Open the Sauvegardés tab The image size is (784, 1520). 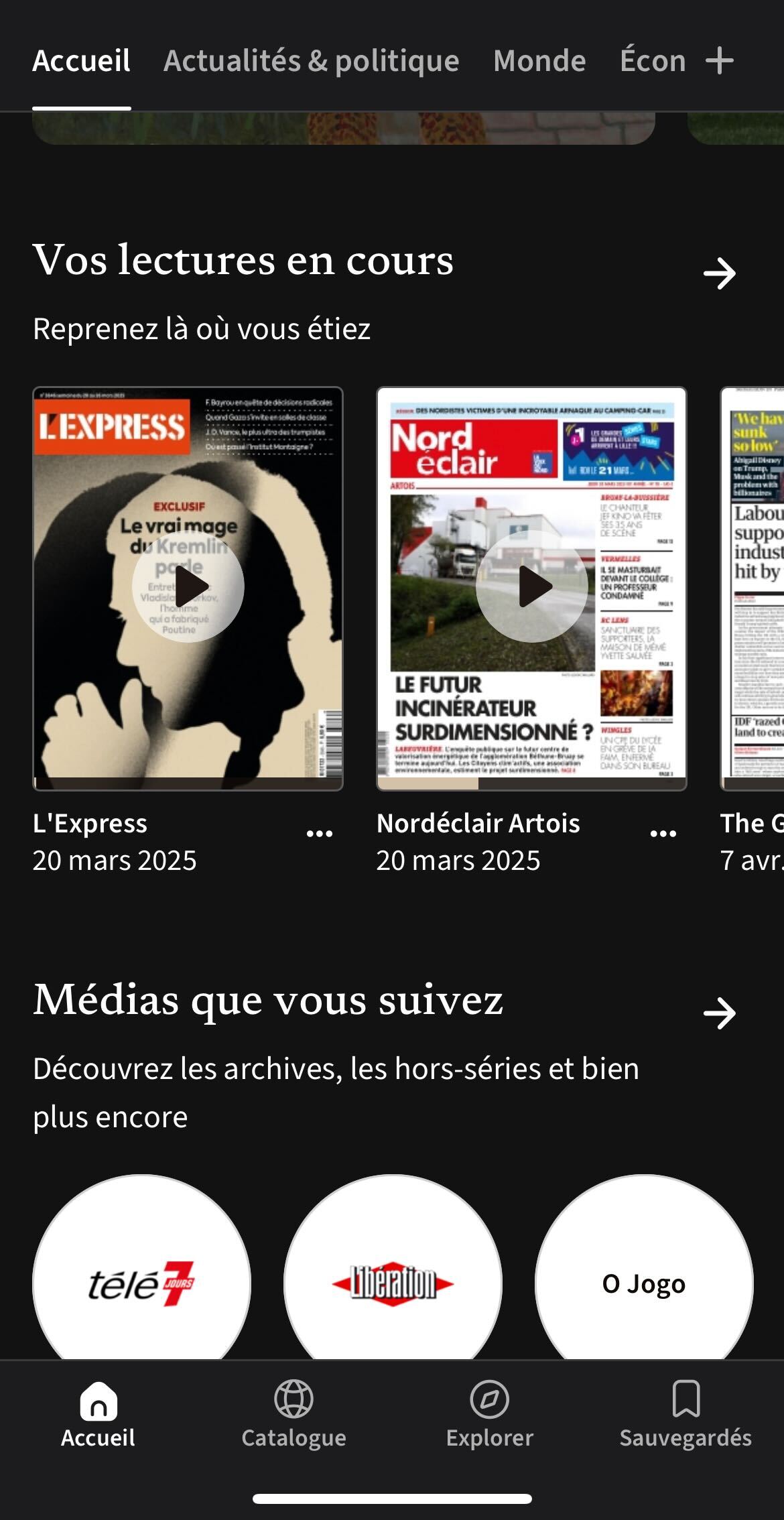point(685,1414)
